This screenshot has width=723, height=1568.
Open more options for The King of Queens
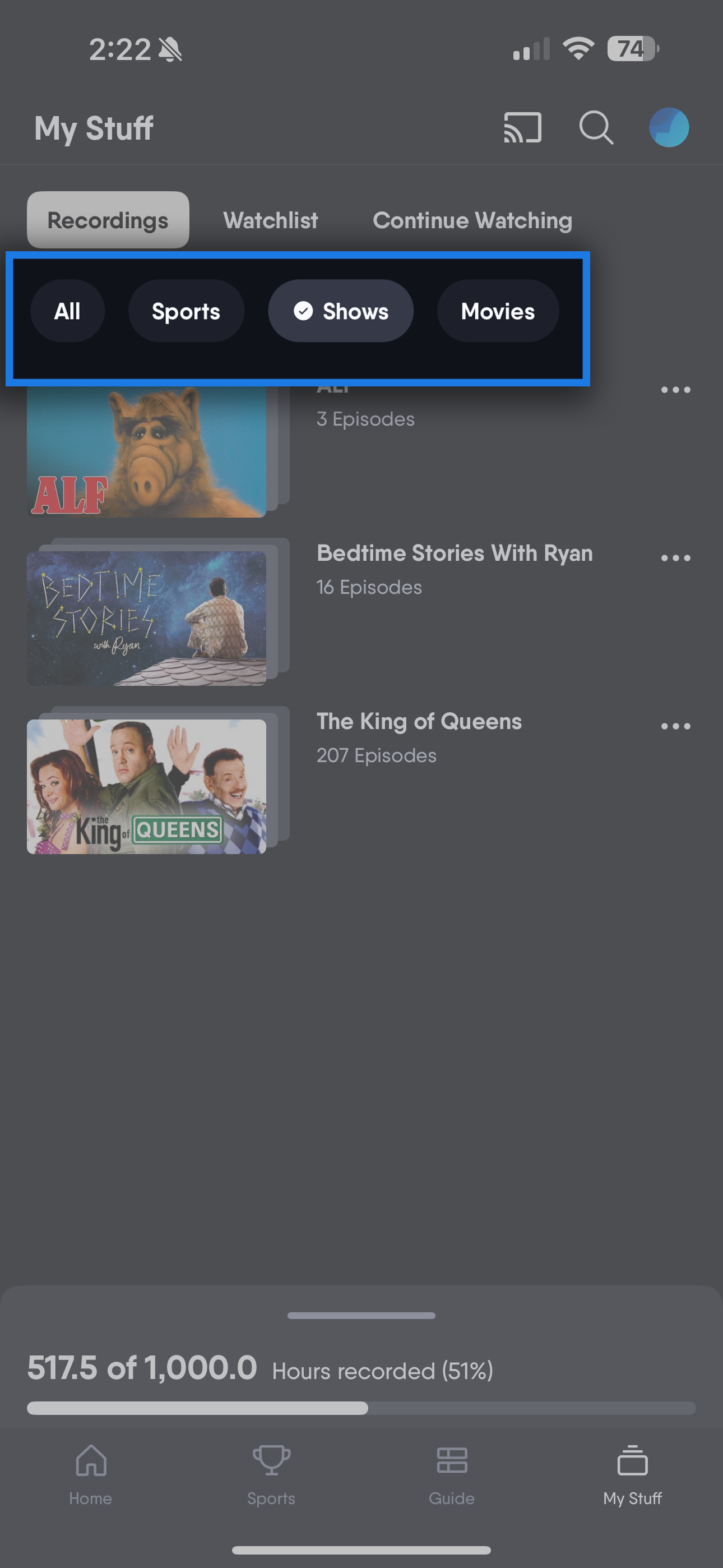point(675,726)
